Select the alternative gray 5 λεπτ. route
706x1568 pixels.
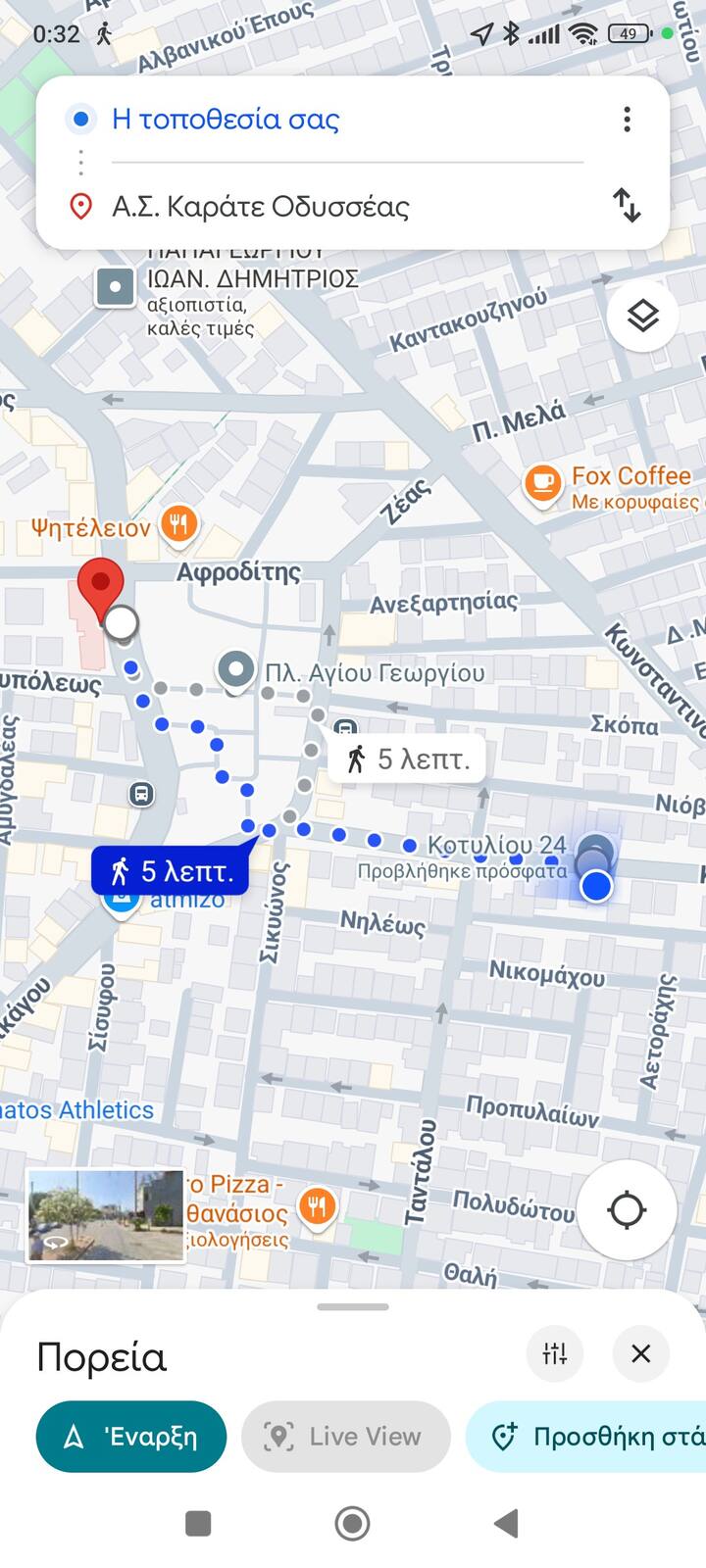[x=407, y=759]
